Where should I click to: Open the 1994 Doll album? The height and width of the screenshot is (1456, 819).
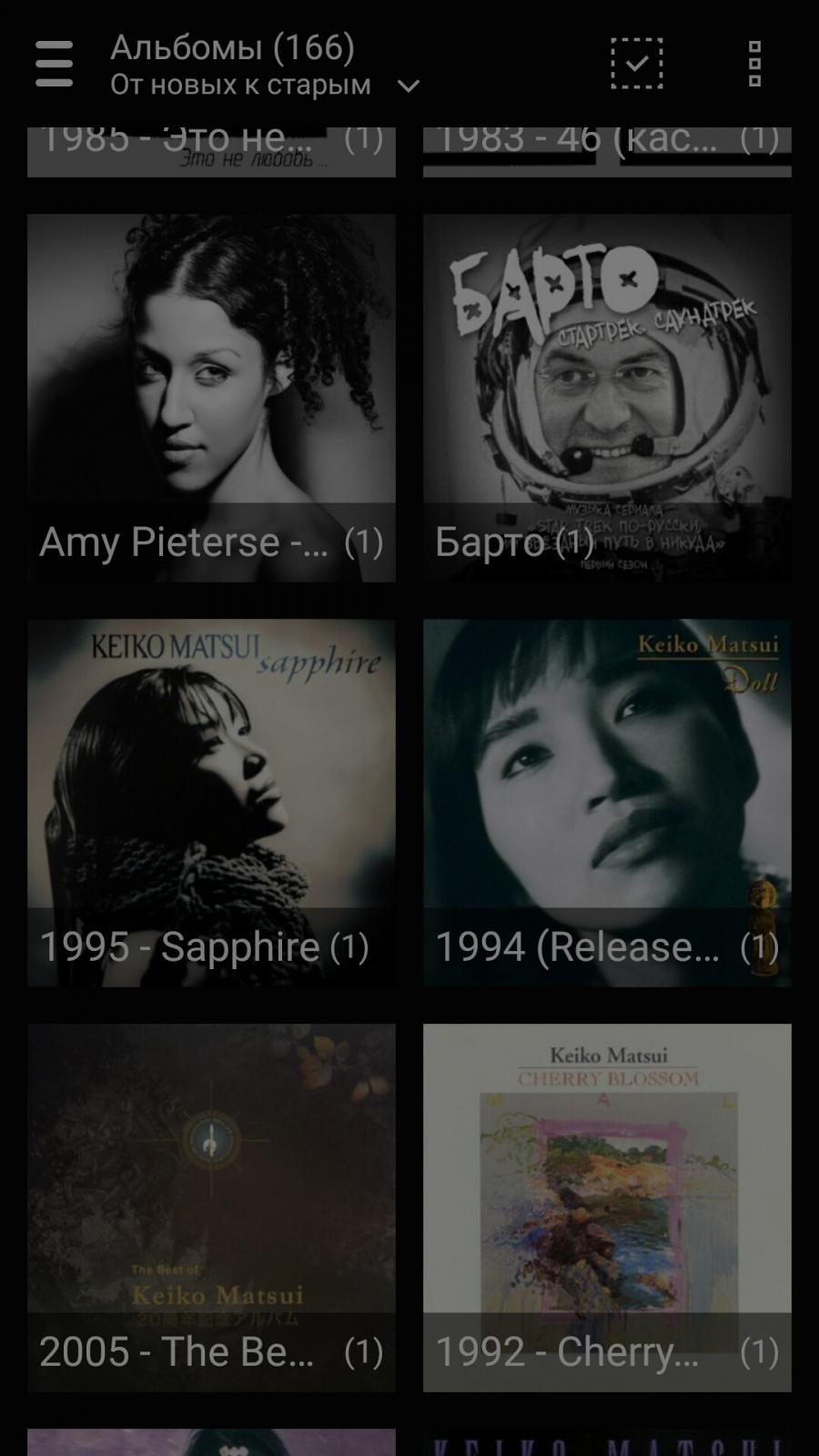[607, 803]
